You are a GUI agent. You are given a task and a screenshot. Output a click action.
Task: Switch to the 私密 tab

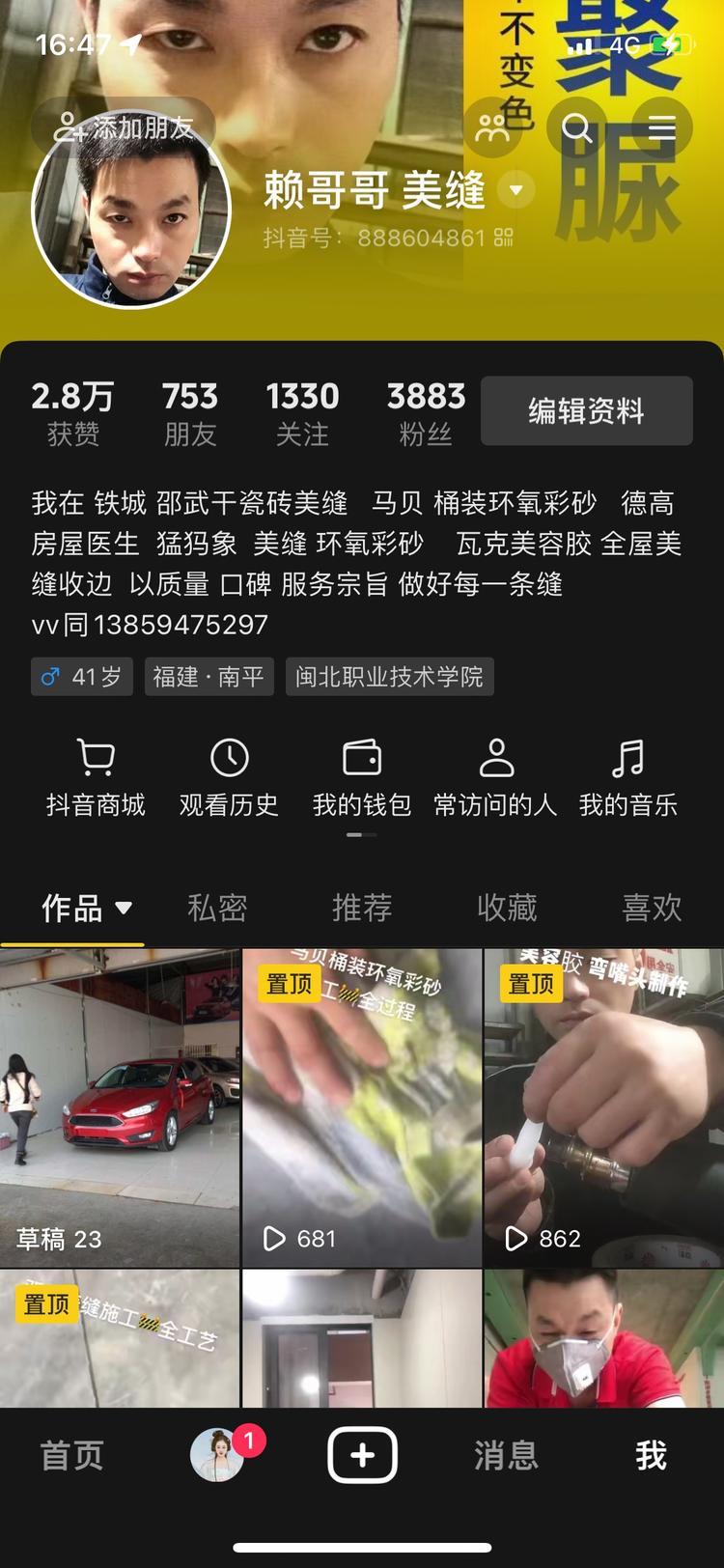coord(217,908)
